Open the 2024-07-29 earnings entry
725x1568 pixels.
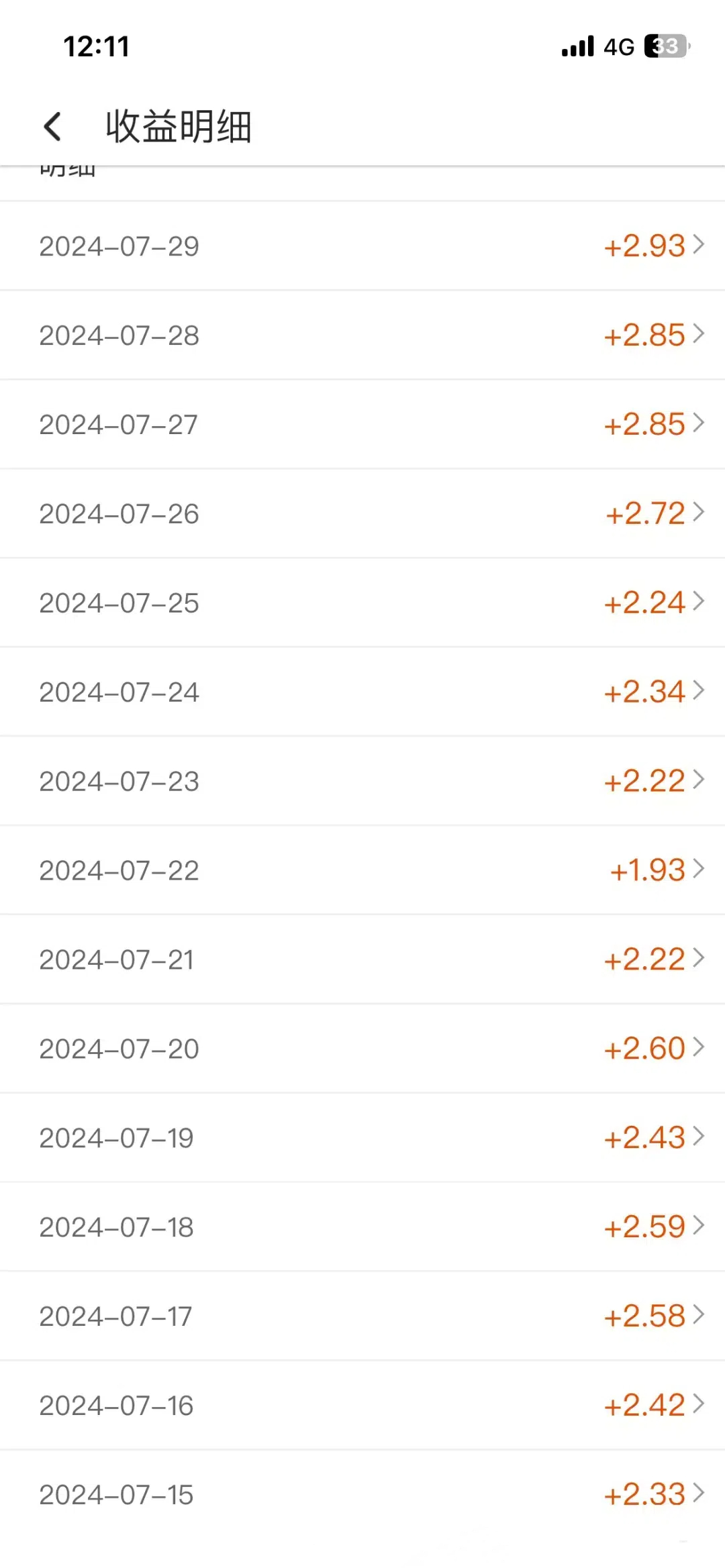pos(362,246)
